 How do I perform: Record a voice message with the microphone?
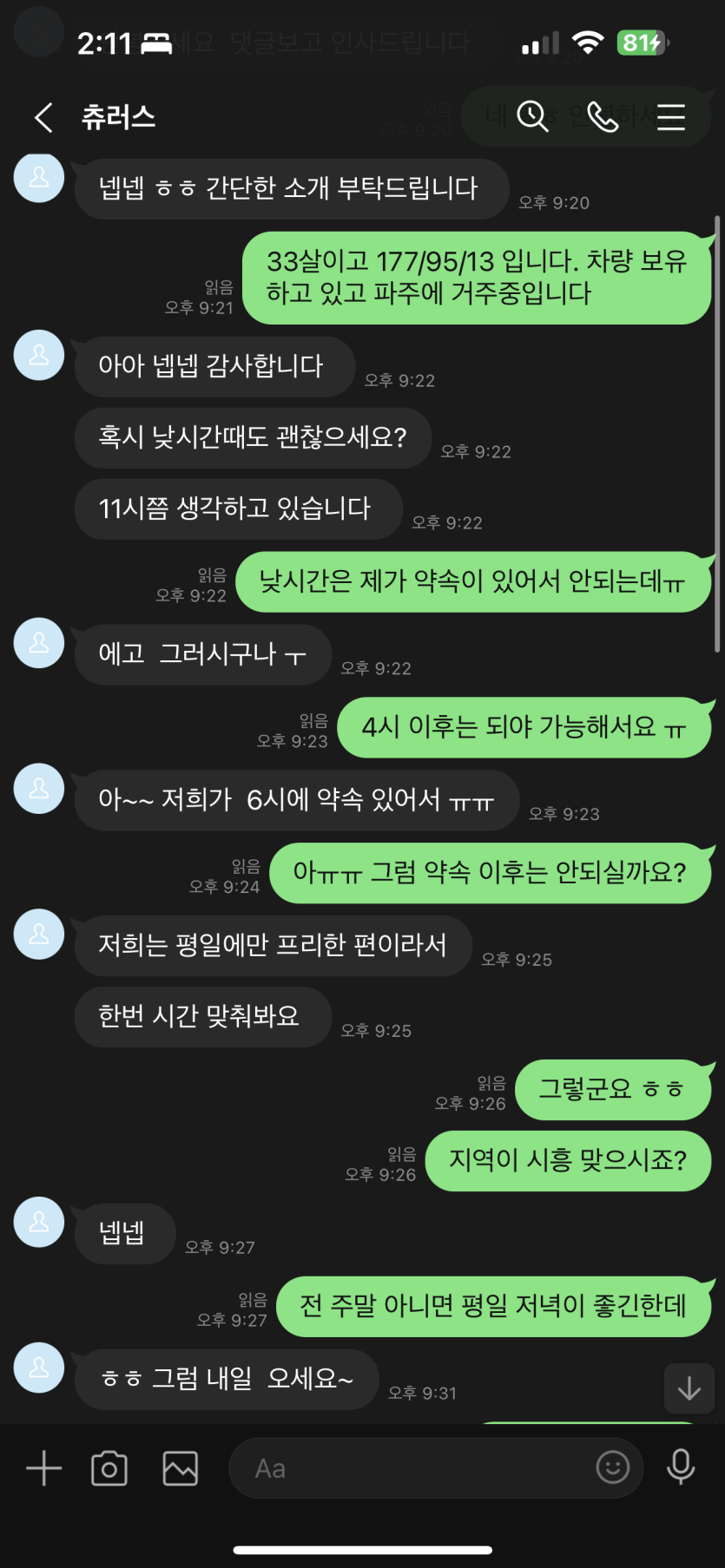(681, 1467)
